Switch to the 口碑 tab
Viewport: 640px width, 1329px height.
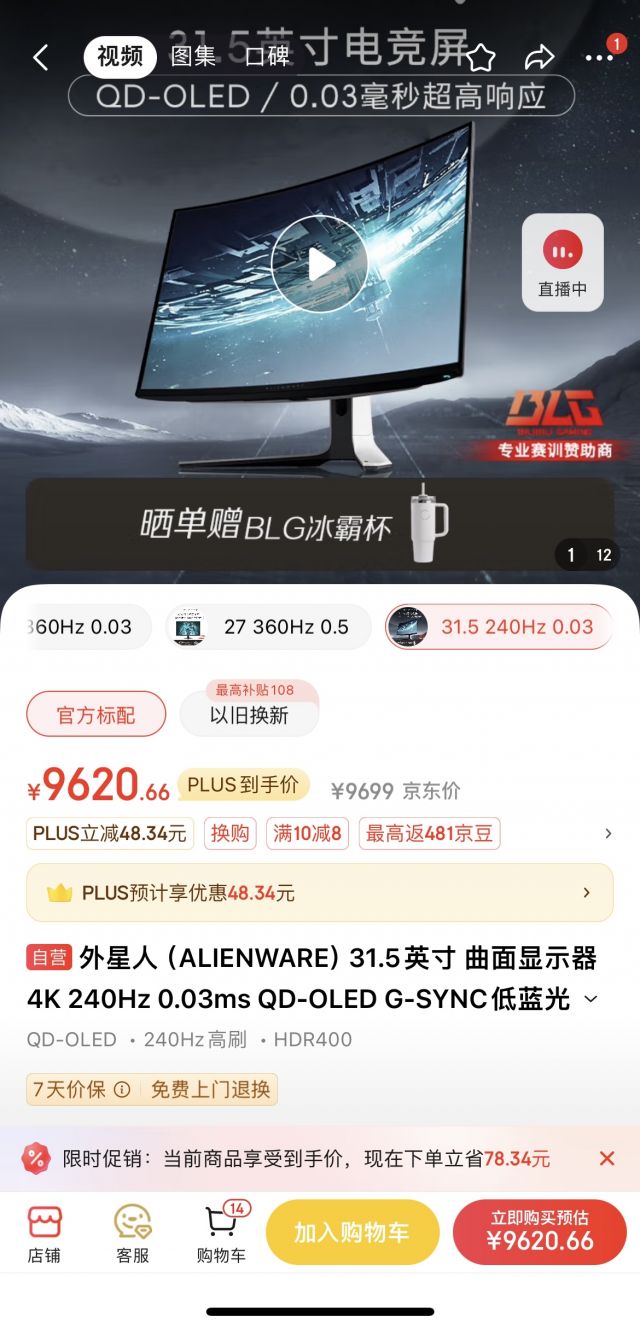tap(268, 57)
